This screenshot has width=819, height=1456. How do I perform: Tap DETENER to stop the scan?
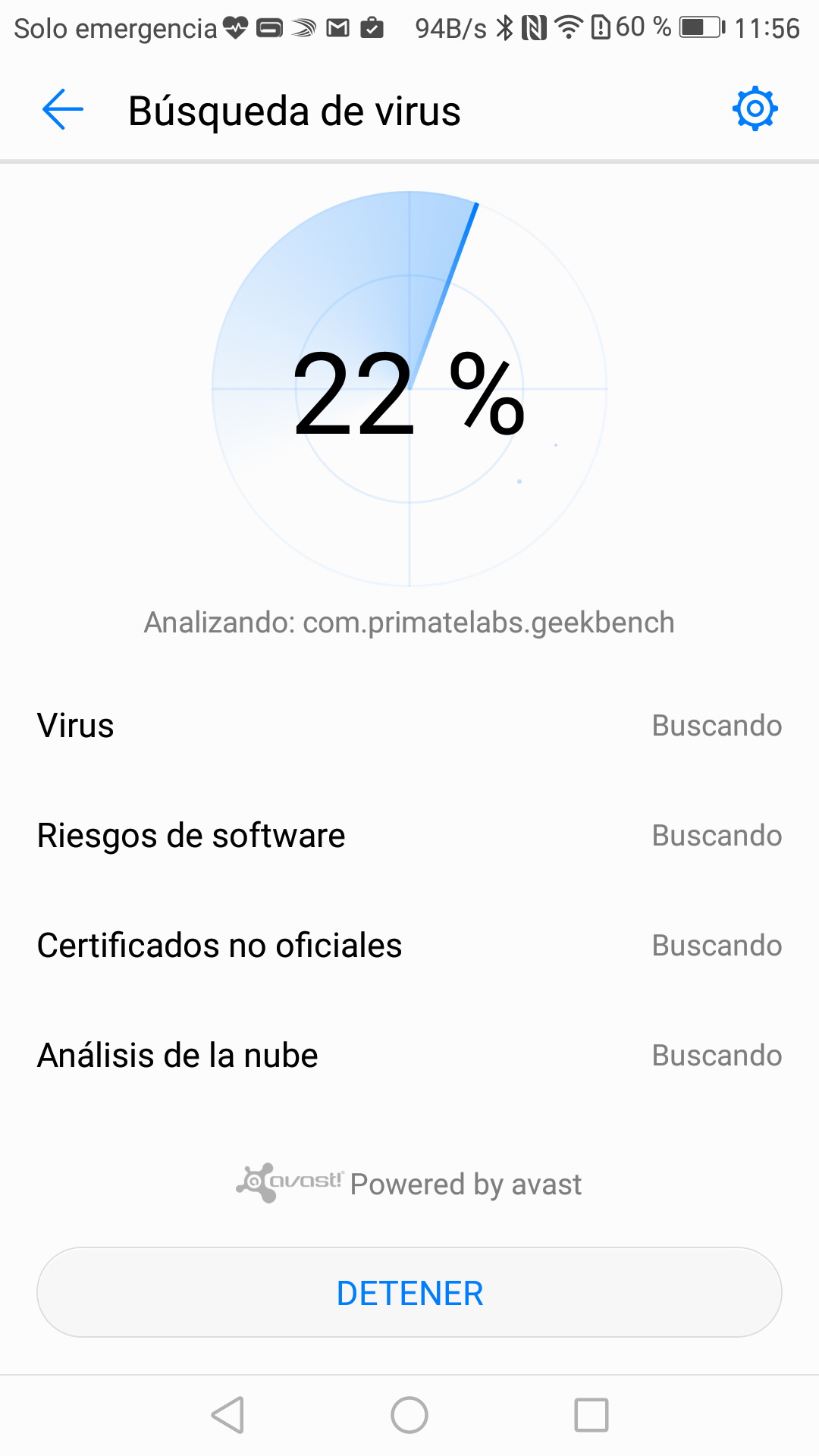pyautogui.click(x=409, y=1293)
